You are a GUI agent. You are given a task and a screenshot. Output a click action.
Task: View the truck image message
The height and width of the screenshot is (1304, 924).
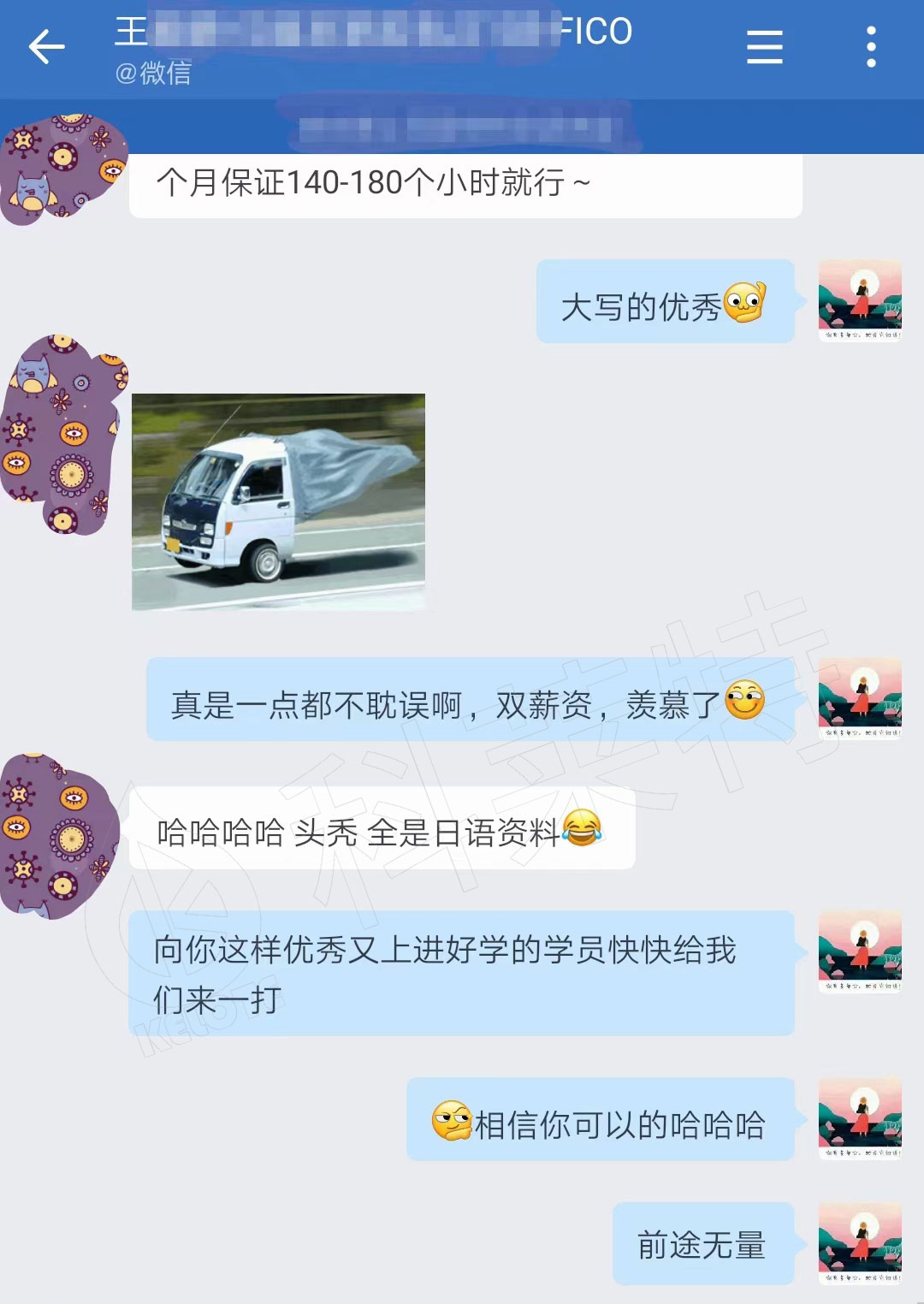click(279, 502)
